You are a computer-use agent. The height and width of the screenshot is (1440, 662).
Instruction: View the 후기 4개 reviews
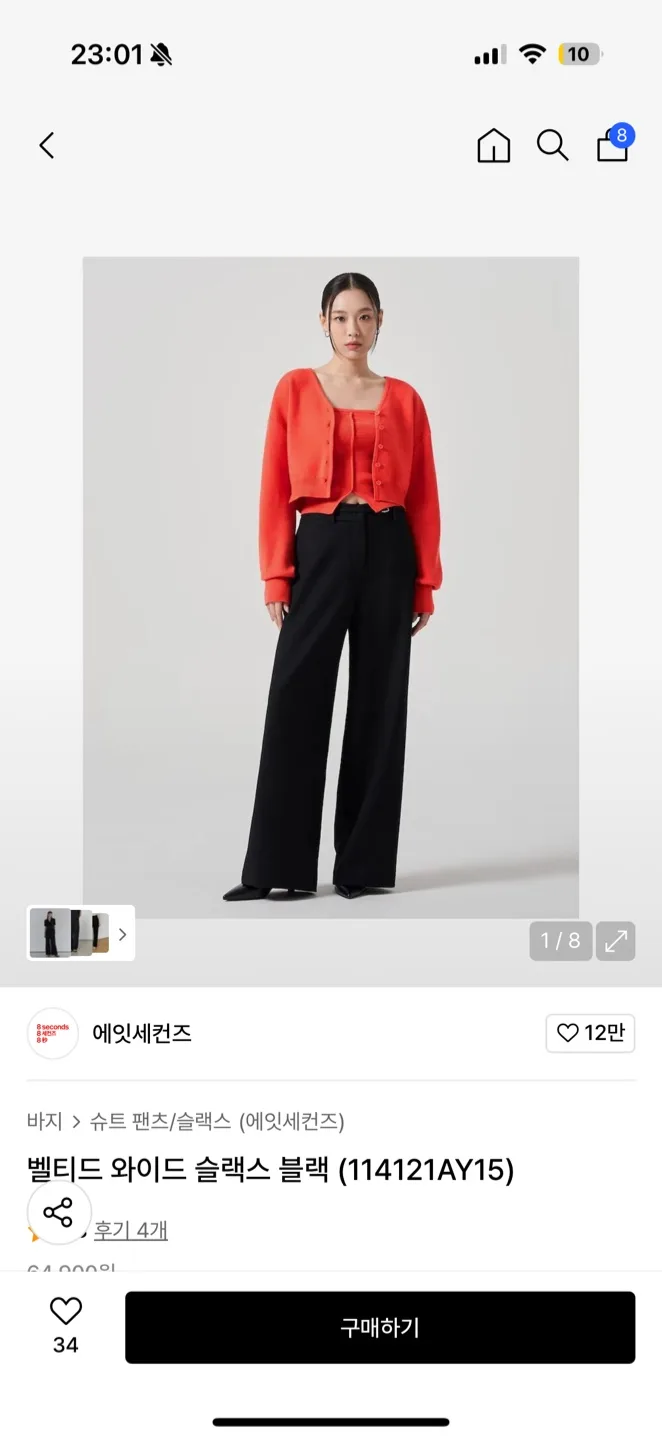coord(131,1230)
